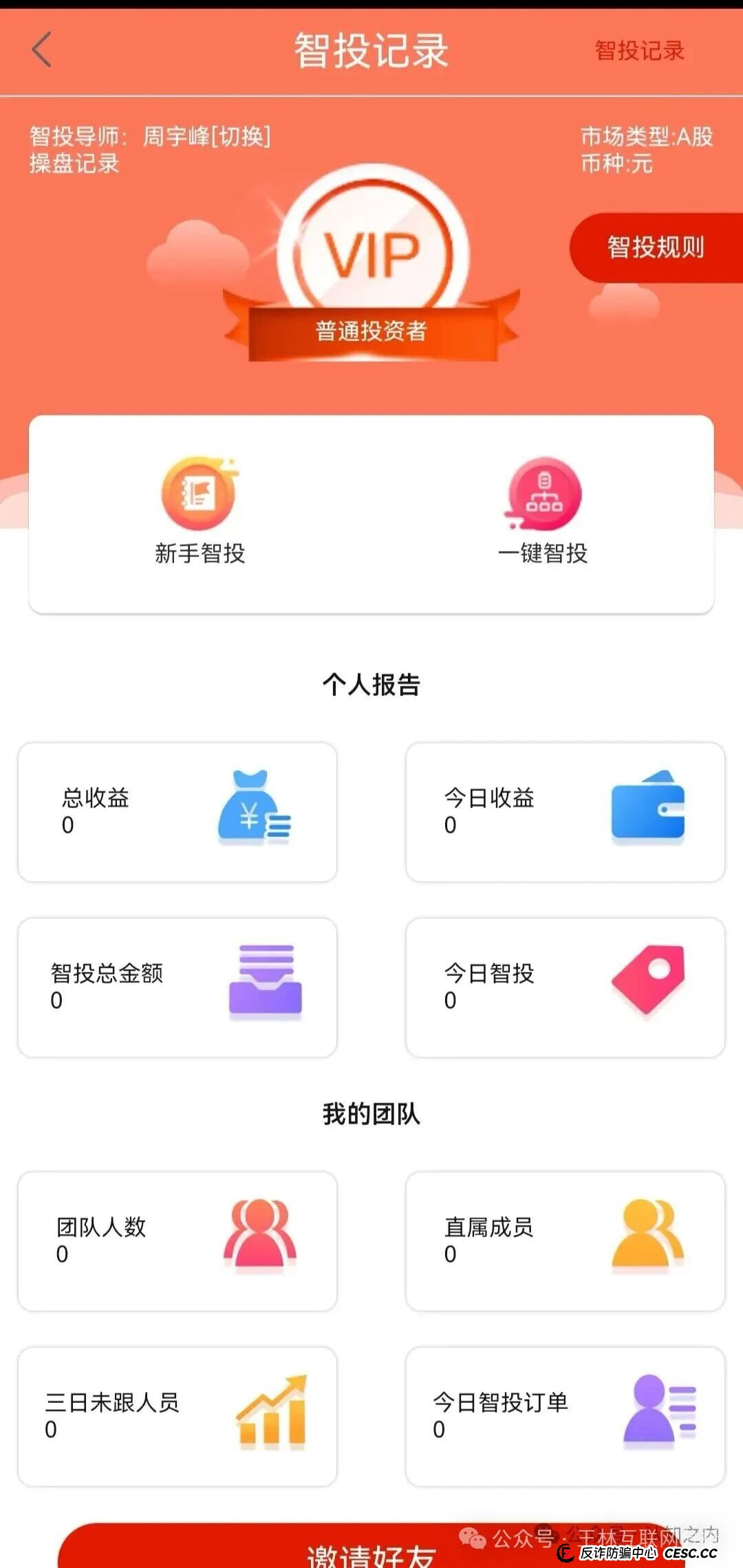Click the back arrow at top left
The image size is (743, 1568).
point(41,50)
